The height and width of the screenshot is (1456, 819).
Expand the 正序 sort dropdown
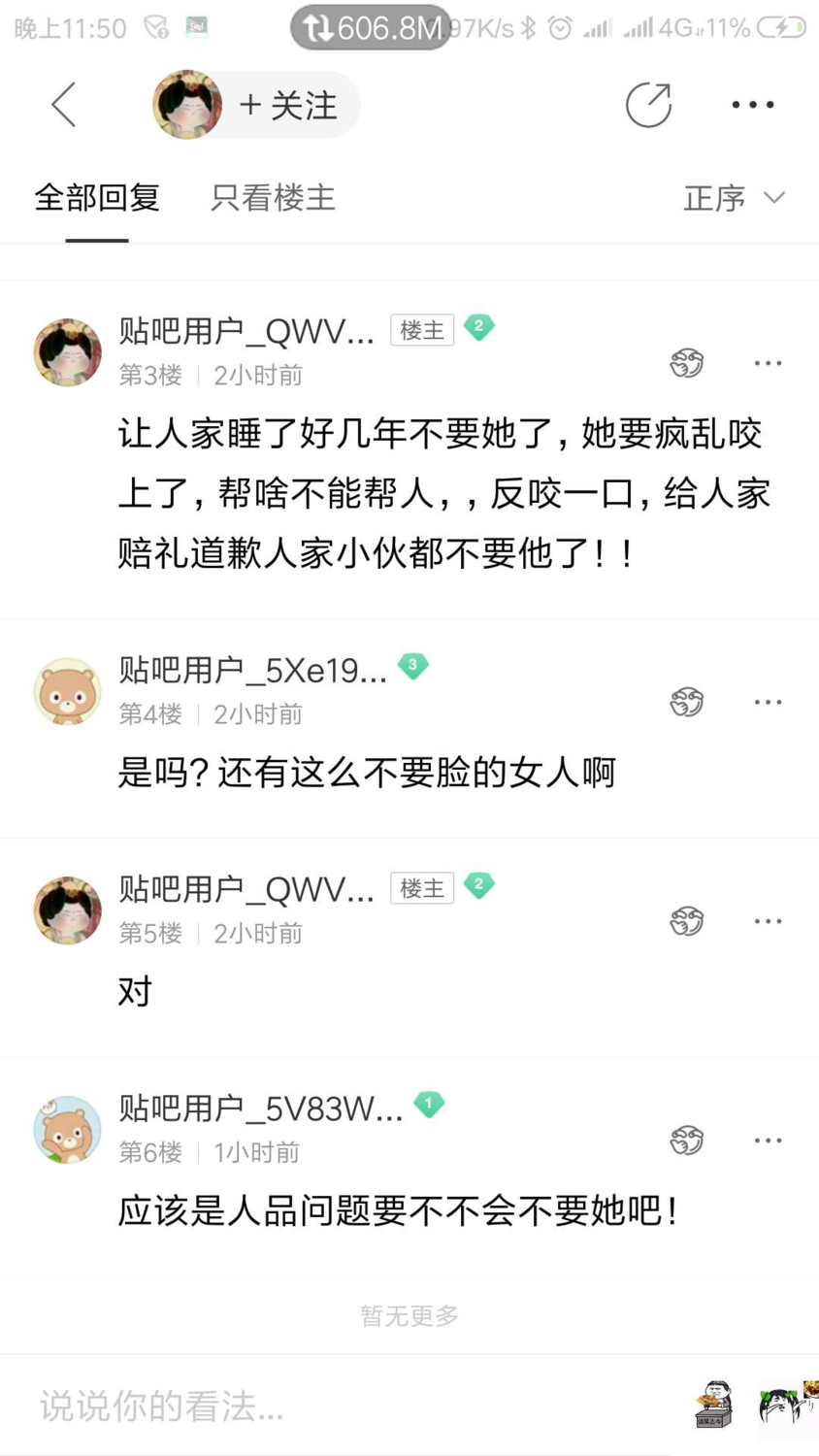point(733,198)
